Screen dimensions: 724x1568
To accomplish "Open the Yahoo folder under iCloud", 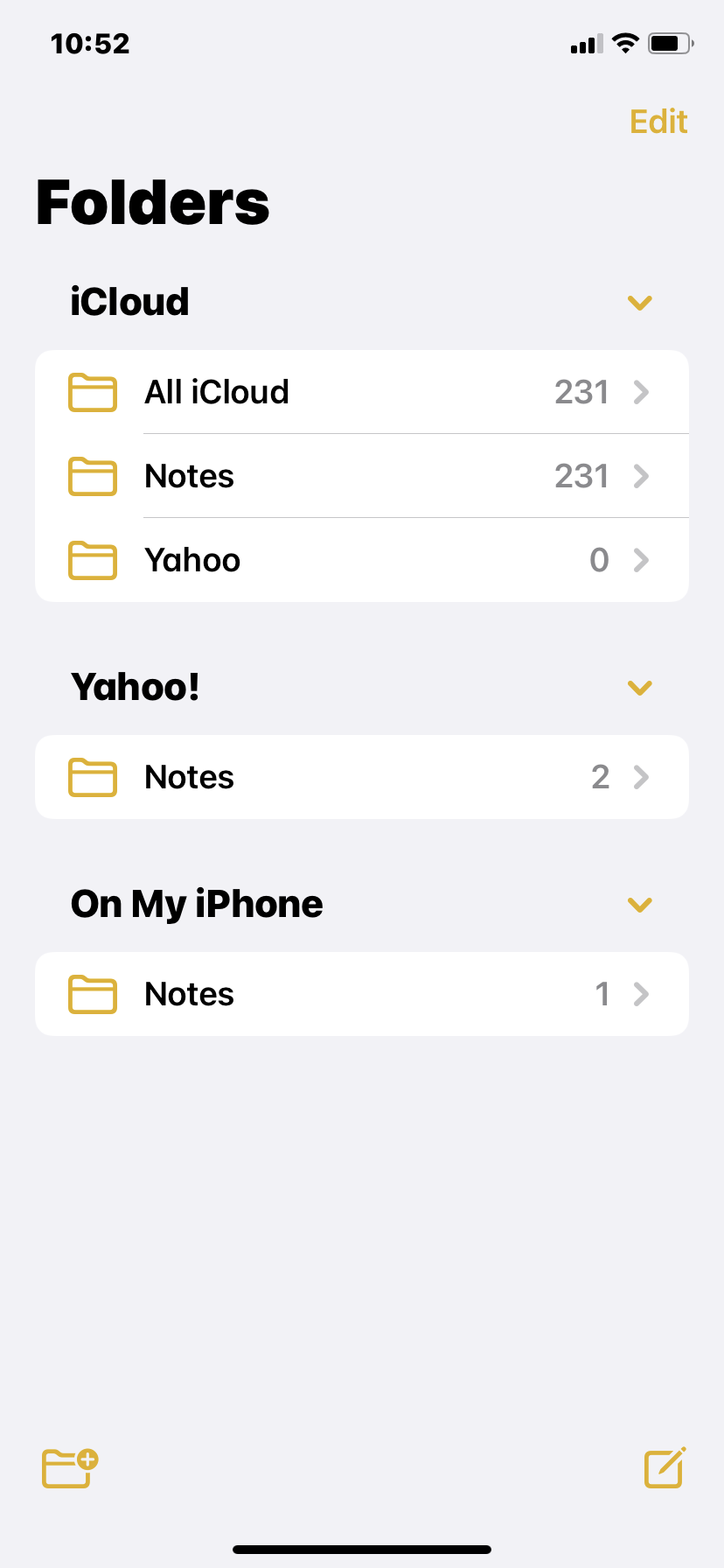I will [x=362, y=560].
